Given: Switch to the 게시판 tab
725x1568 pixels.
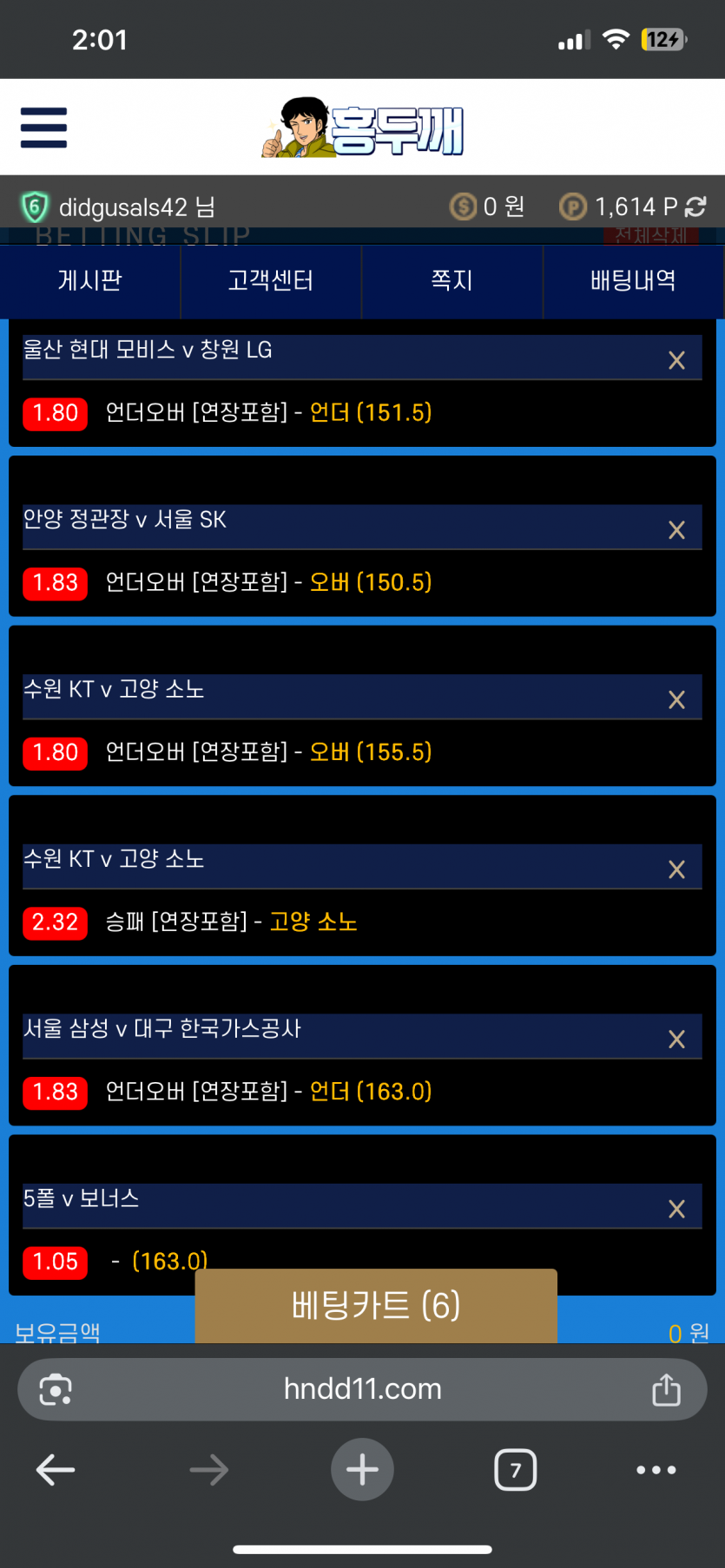Looking at the screenshot, I should [90, 280].
